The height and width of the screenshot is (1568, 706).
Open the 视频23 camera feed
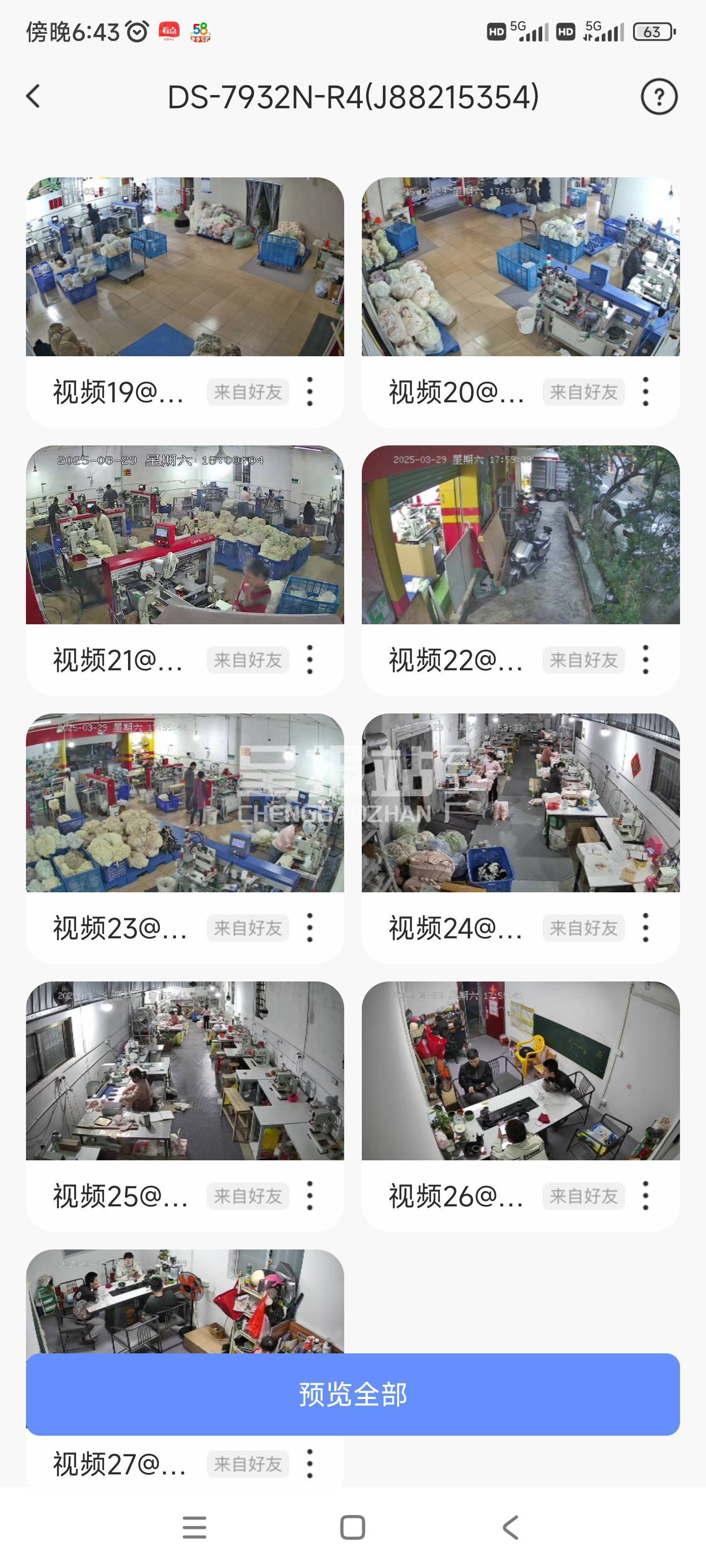[x=184, y=802]
